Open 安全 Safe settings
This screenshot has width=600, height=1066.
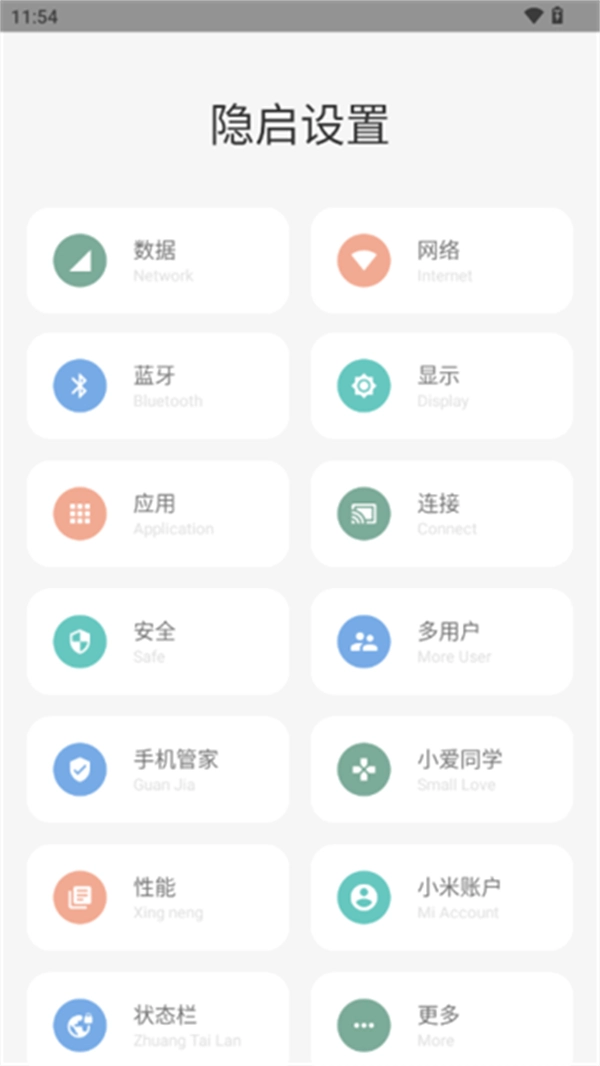coord(157,642)
